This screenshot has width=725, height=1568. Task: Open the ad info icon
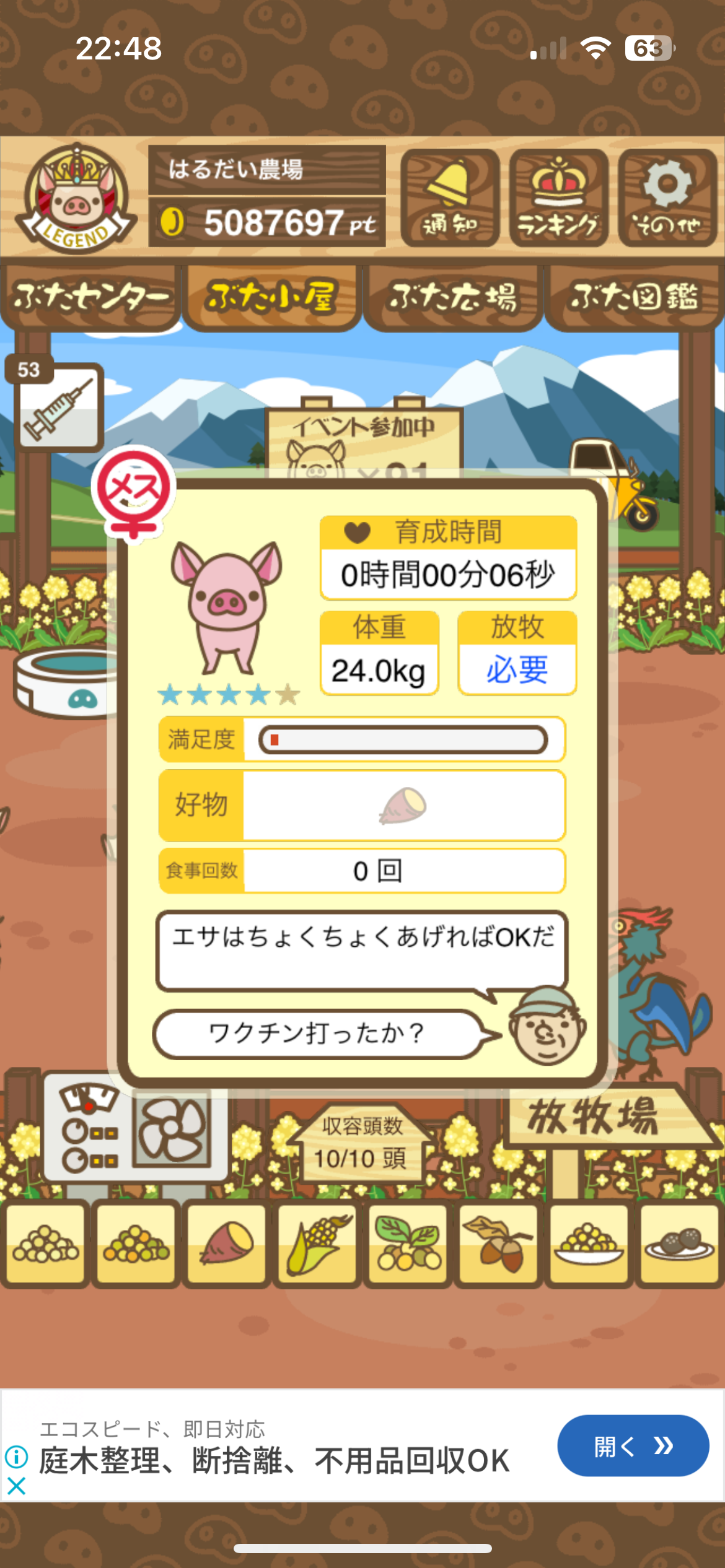(16, 1457)
